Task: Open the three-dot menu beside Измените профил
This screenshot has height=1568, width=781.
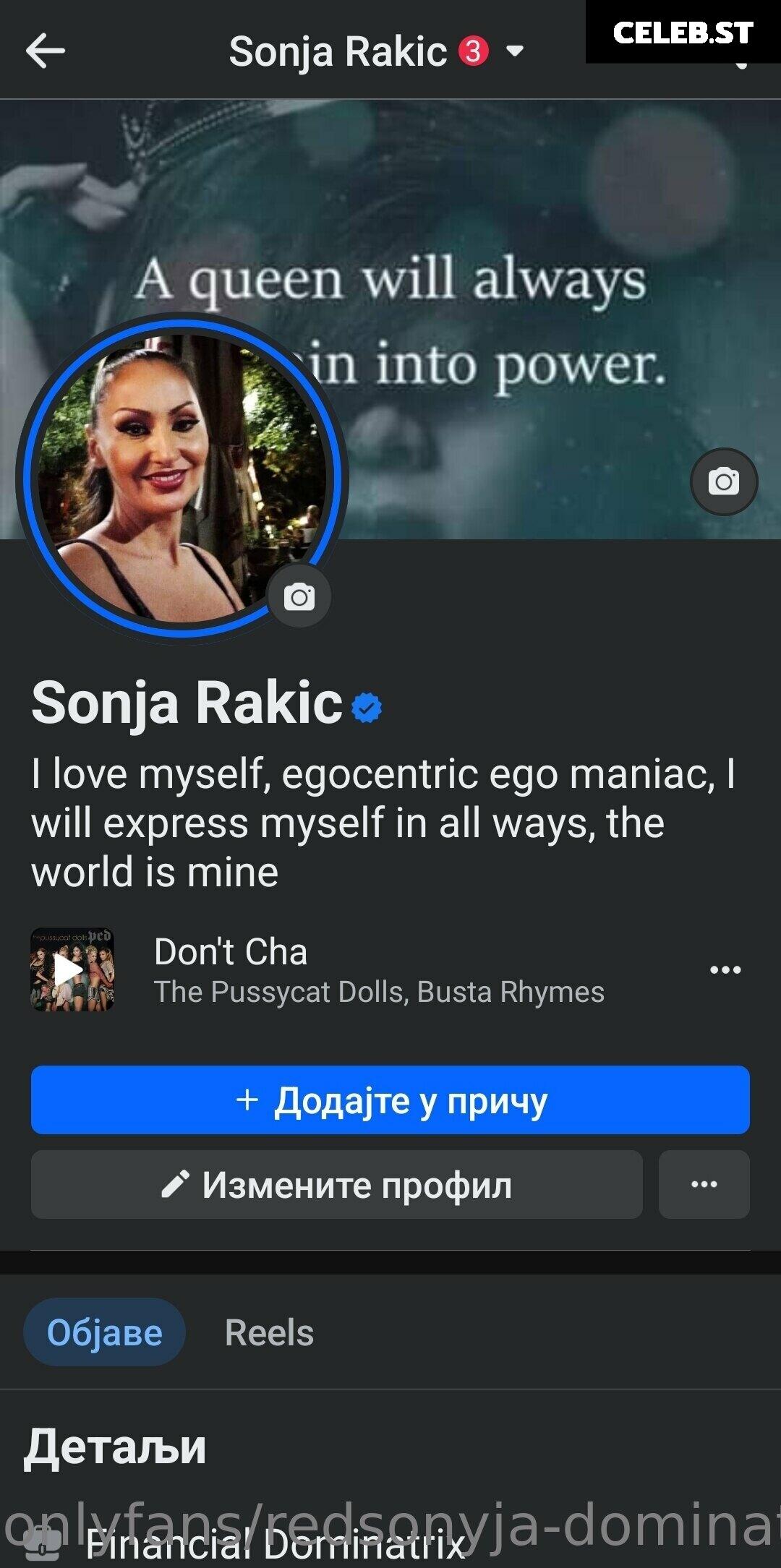Action: click(x=704, y=1184)
